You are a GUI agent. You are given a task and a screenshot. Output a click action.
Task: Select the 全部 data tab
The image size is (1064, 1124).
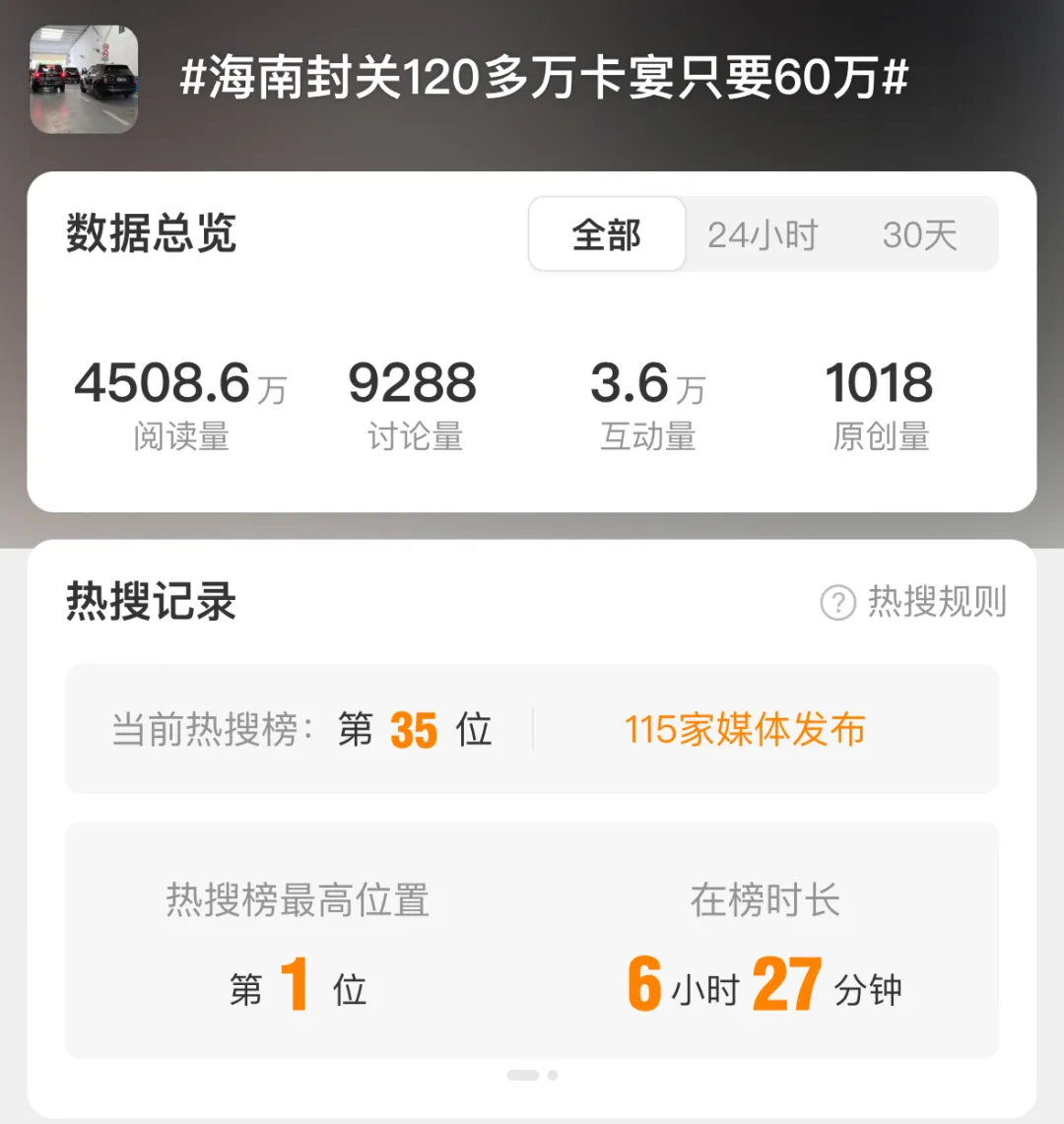pyautogui.click(x=607, y=235)
